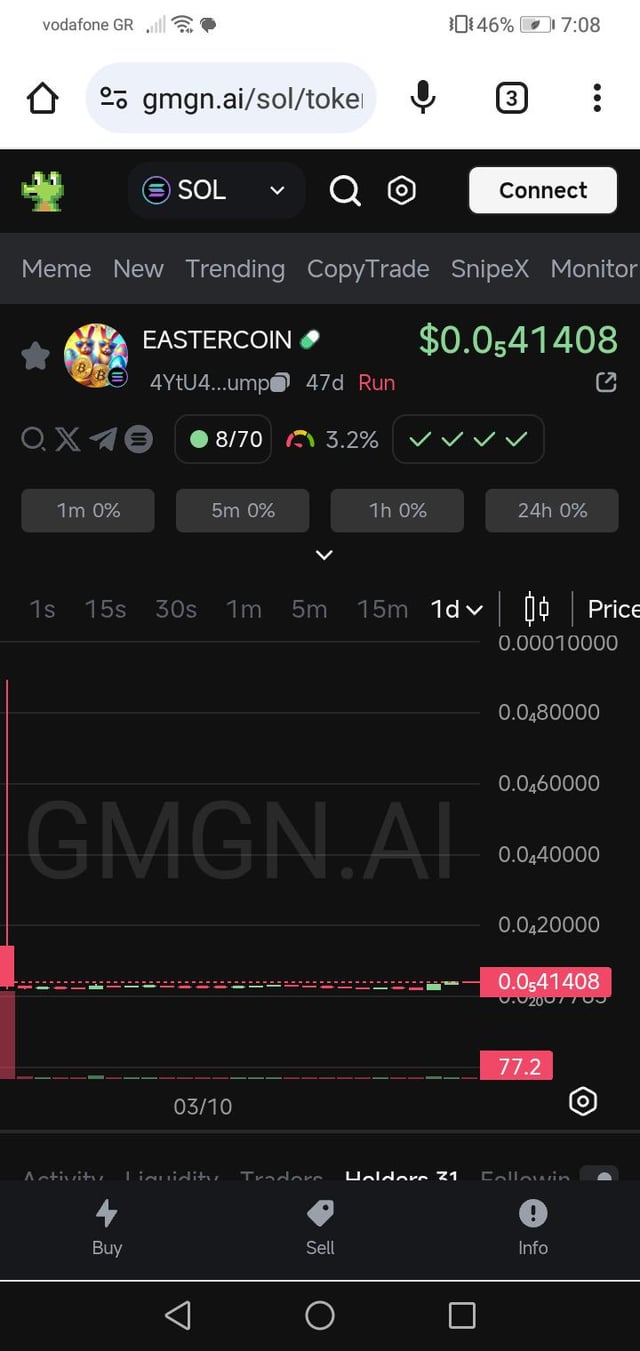Screen dimensions: 640x1351
Task: Open the token's X profile
Action: pyautogui.click(x=68, y=439)
